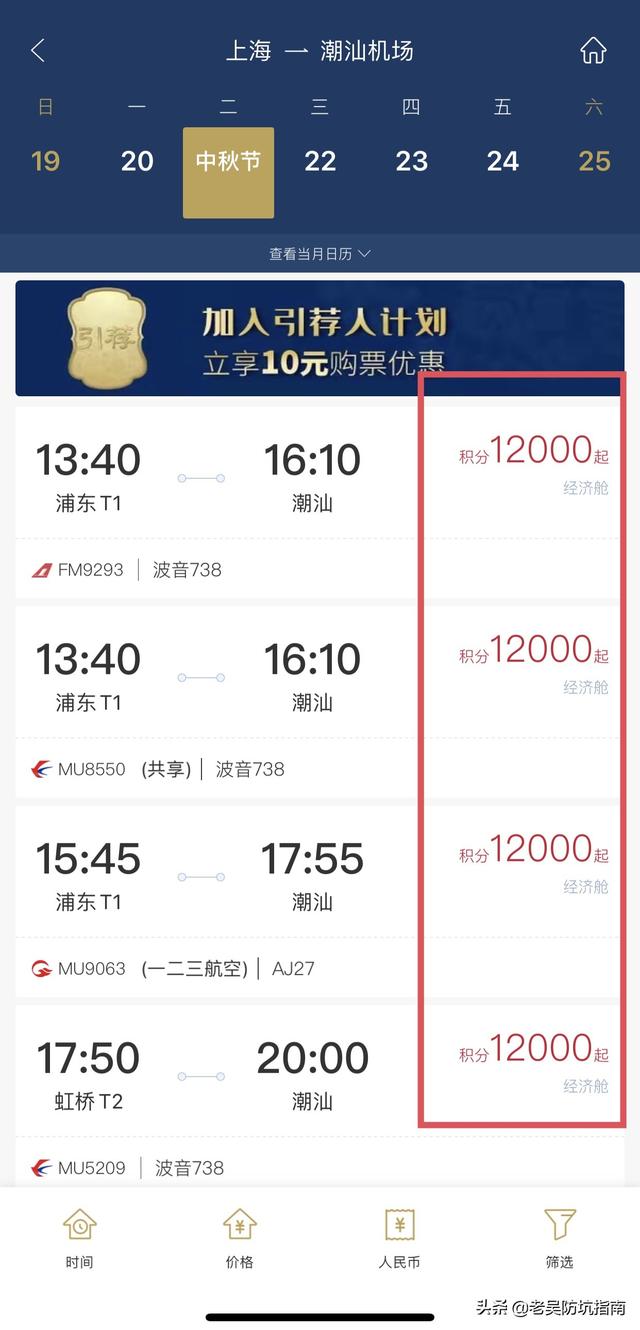Viewport: 640px width, 1330px height.
Task: Go back using the top-left arrow
Action: pyautogui.click(x=38, y=50)
